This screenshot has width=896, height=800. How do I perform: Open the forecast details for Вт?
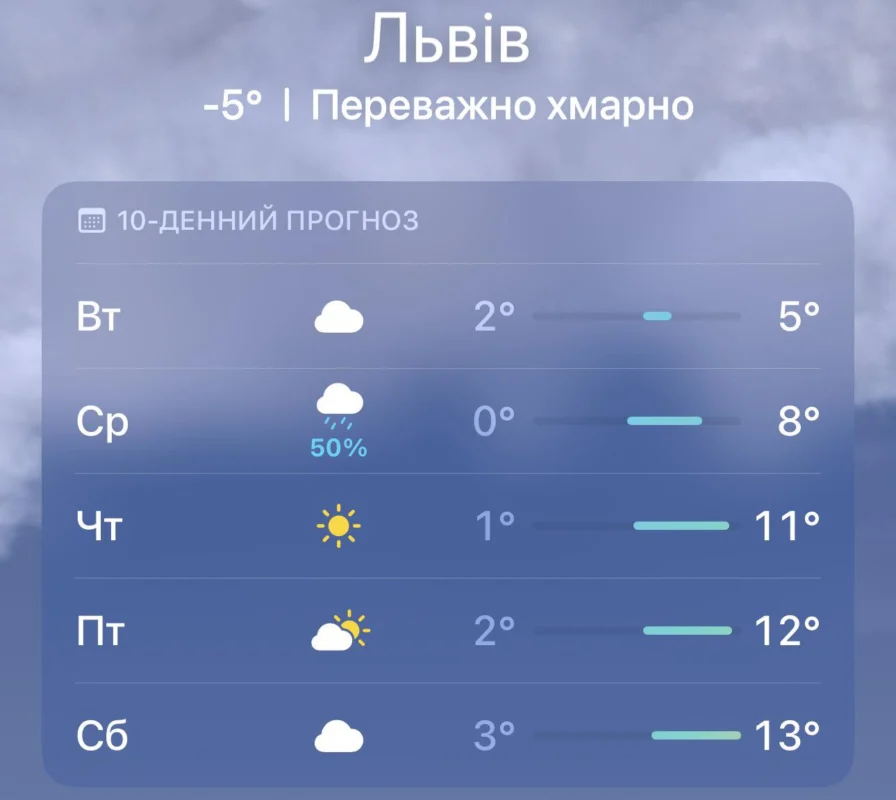[448, 318]
